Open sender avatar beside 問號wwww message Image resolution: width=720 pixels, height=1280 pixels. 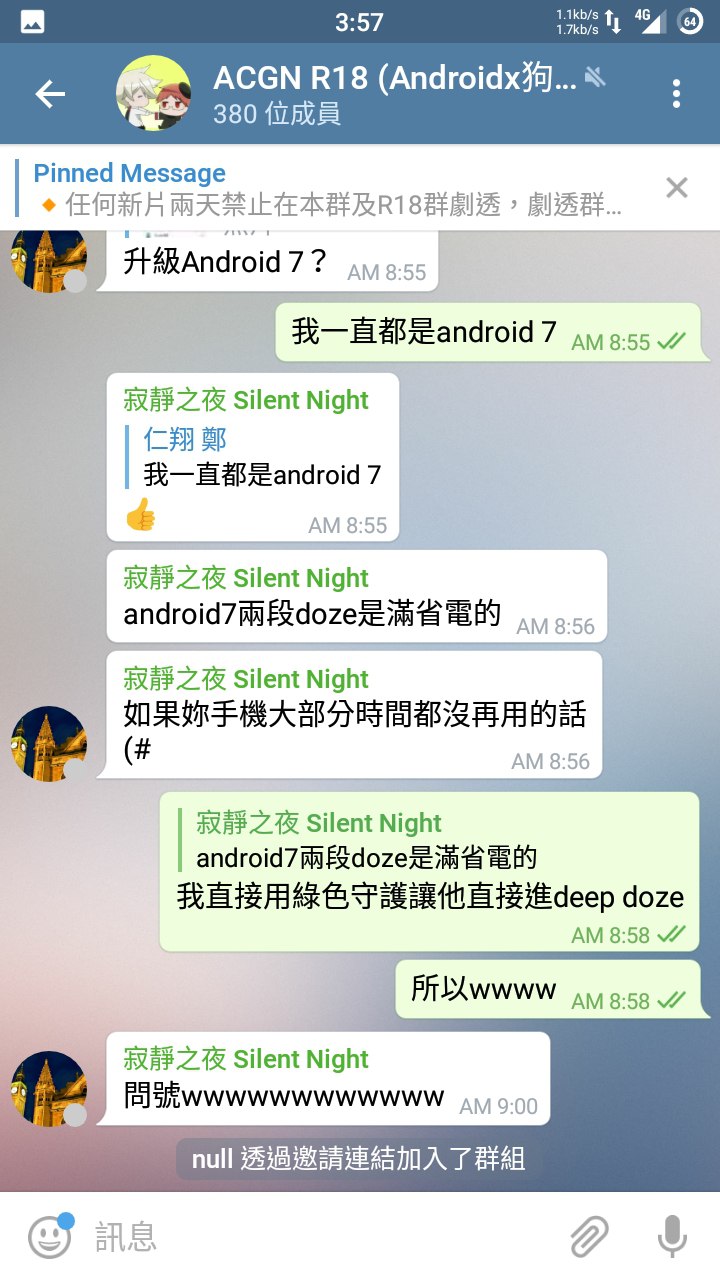click(49, 1088)
